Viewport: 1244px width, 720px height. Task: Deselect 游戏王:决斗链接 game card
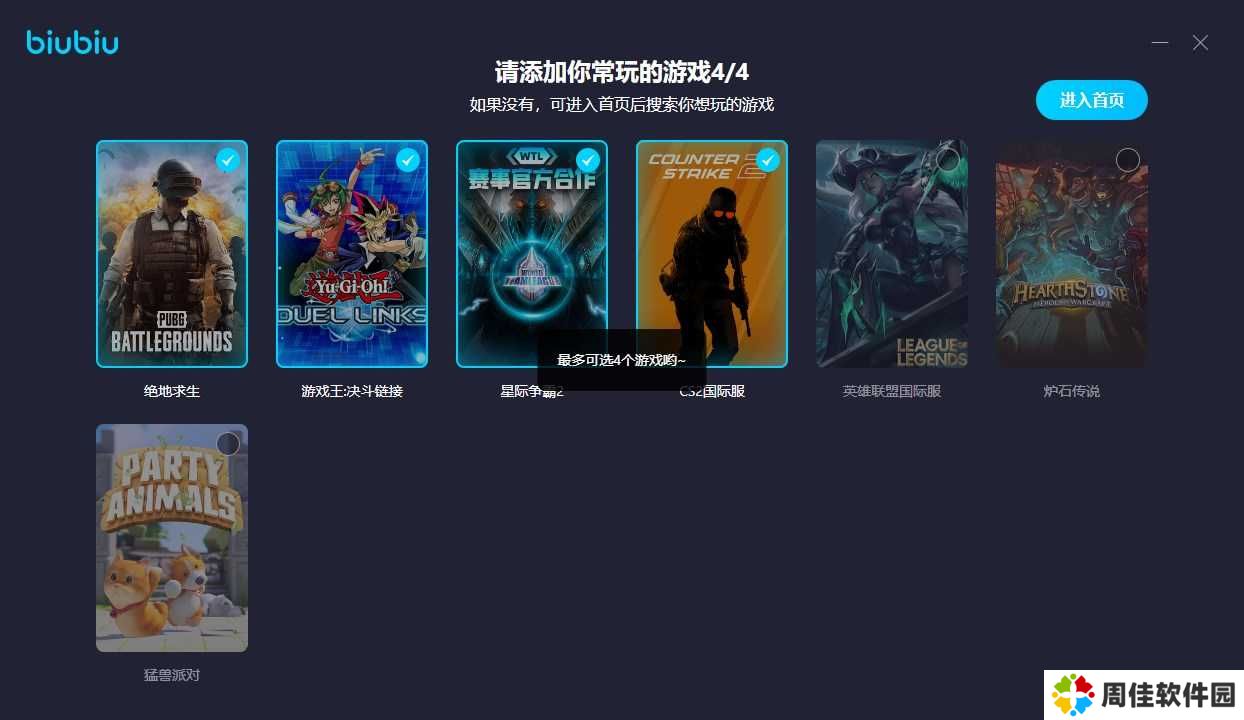pyautogui.click(x=352, y=254)
